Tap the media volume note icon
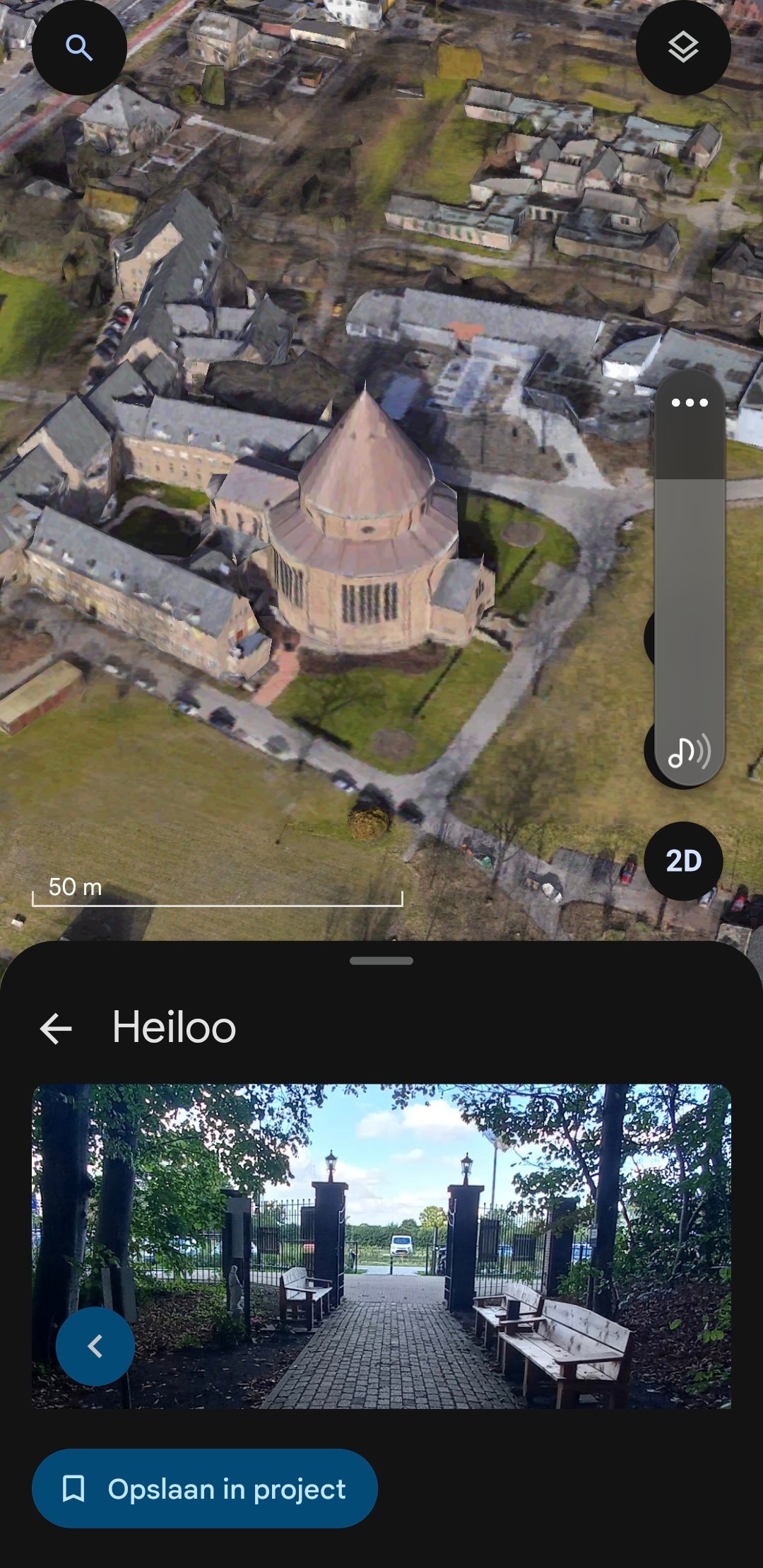The image size is (763, 1568). [690, 752]
